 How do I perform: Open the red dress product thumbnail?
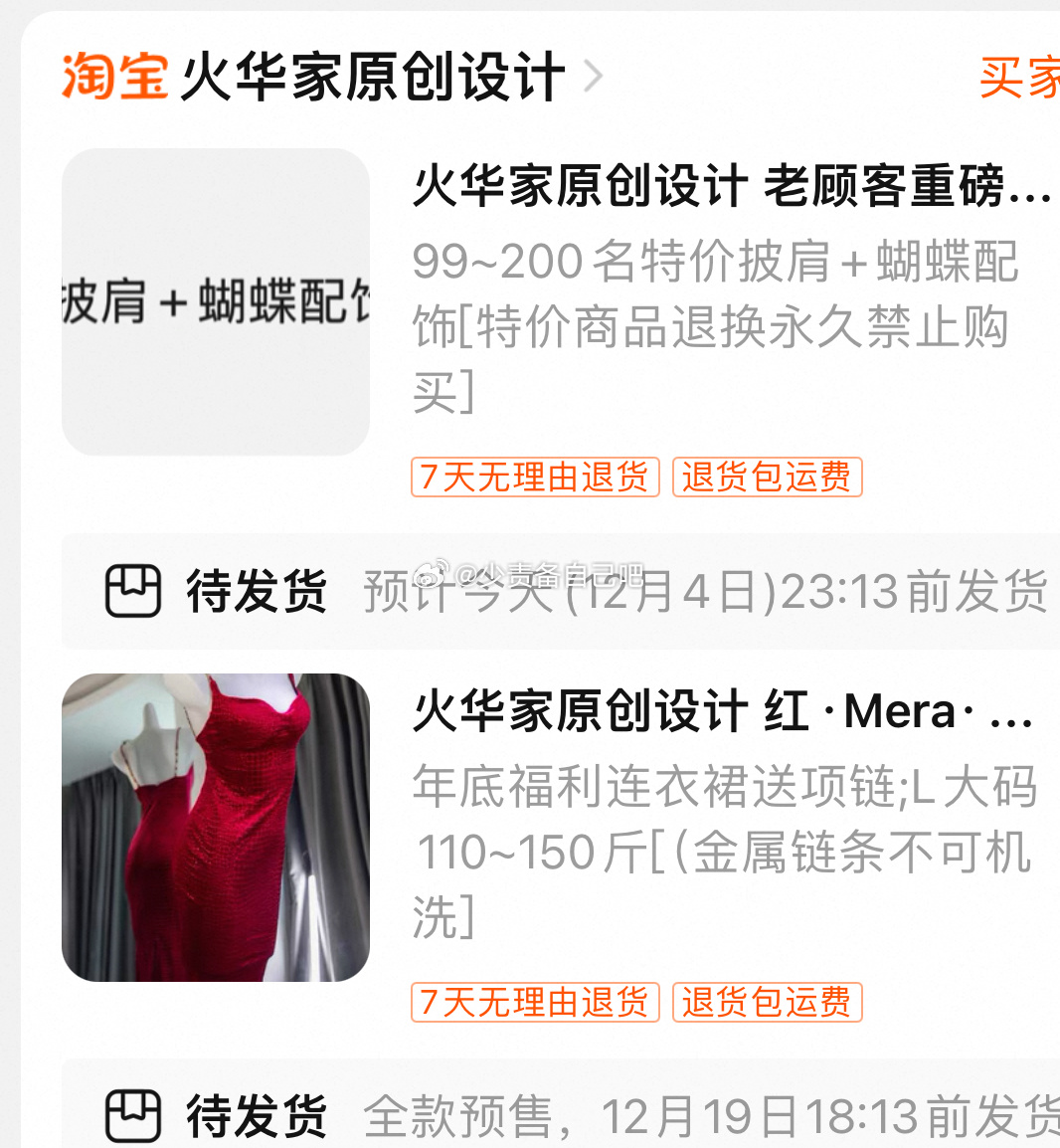tap(216, 828)
